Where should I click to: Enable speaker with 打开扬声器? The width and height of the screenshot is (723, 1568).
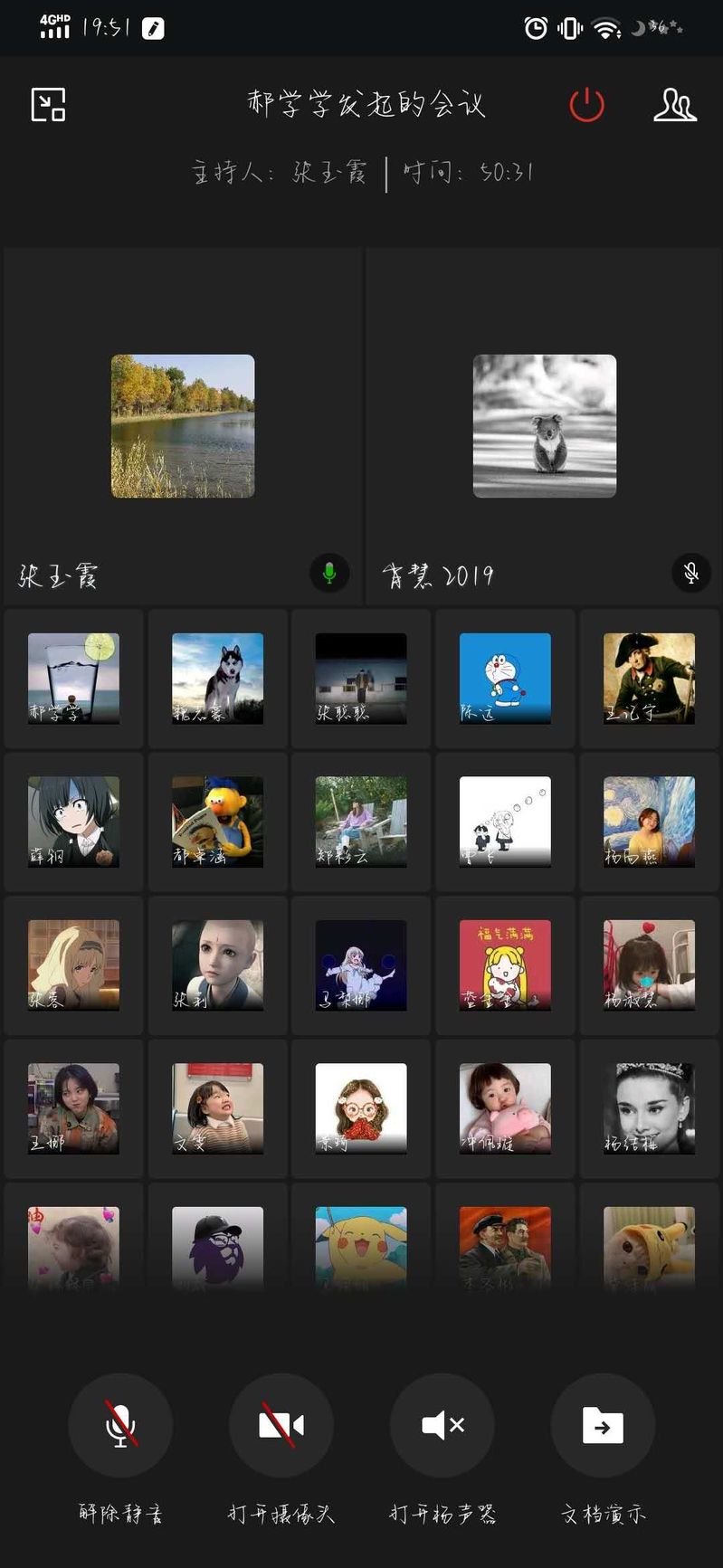tap(442, 1425)
